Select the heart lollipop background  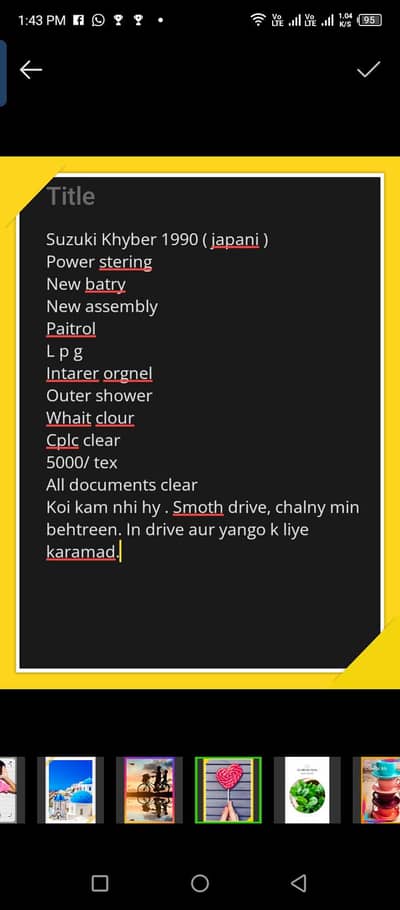228,790
